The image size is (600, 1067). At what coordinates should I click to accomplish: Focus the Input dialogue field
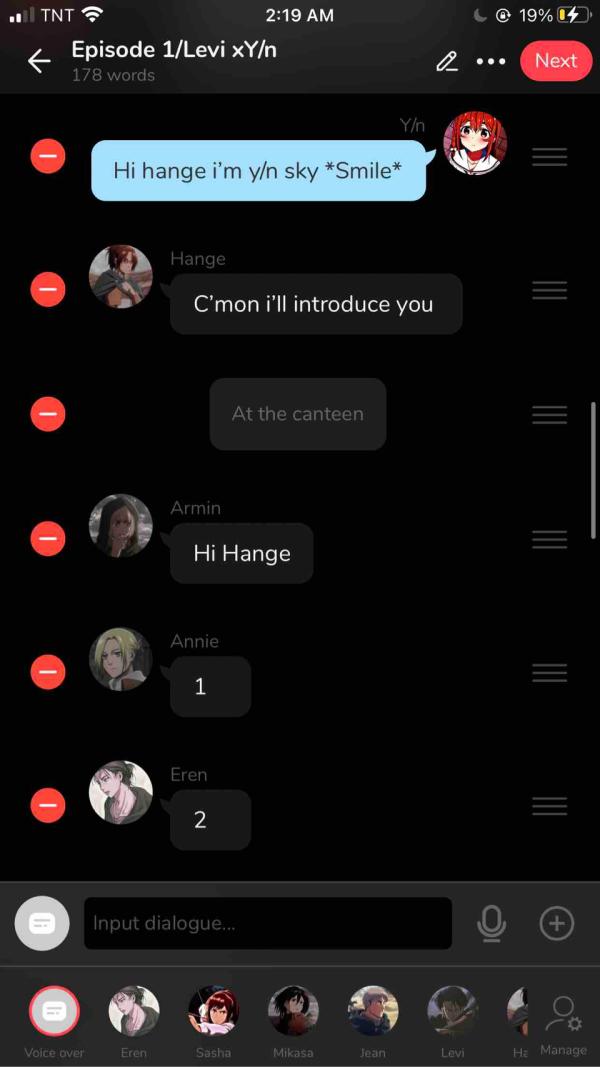pyautogui.click(x=267, y=923)
